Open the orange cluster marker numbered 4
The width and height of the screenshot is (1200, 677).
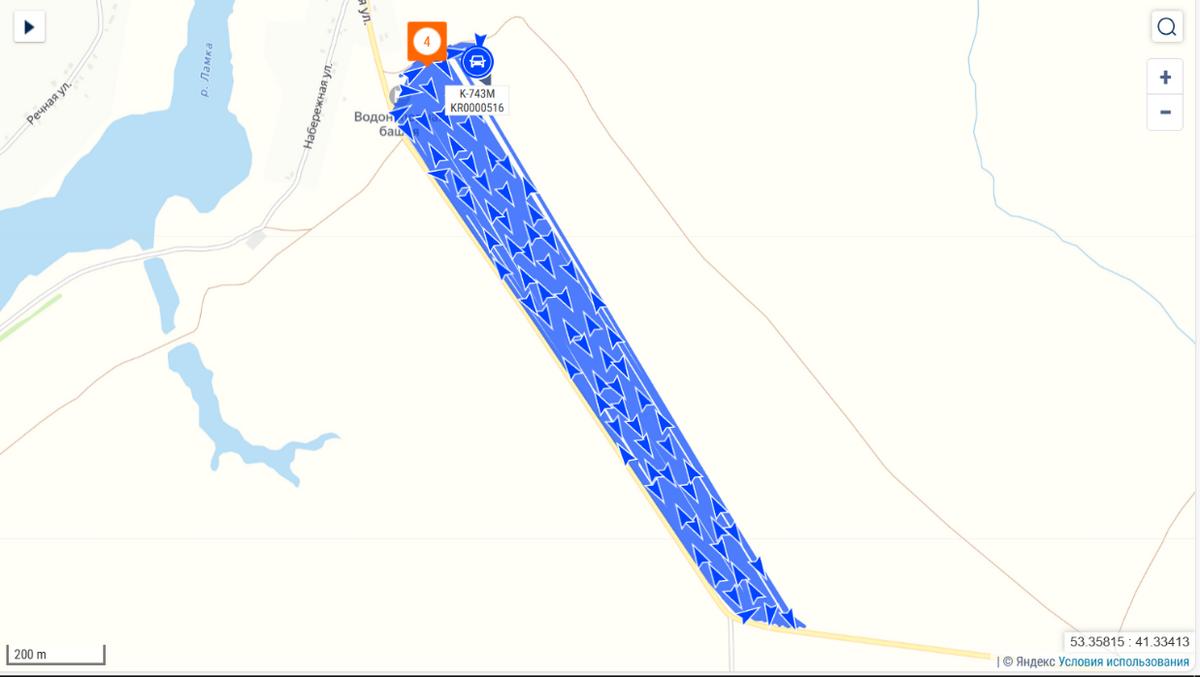427,42
